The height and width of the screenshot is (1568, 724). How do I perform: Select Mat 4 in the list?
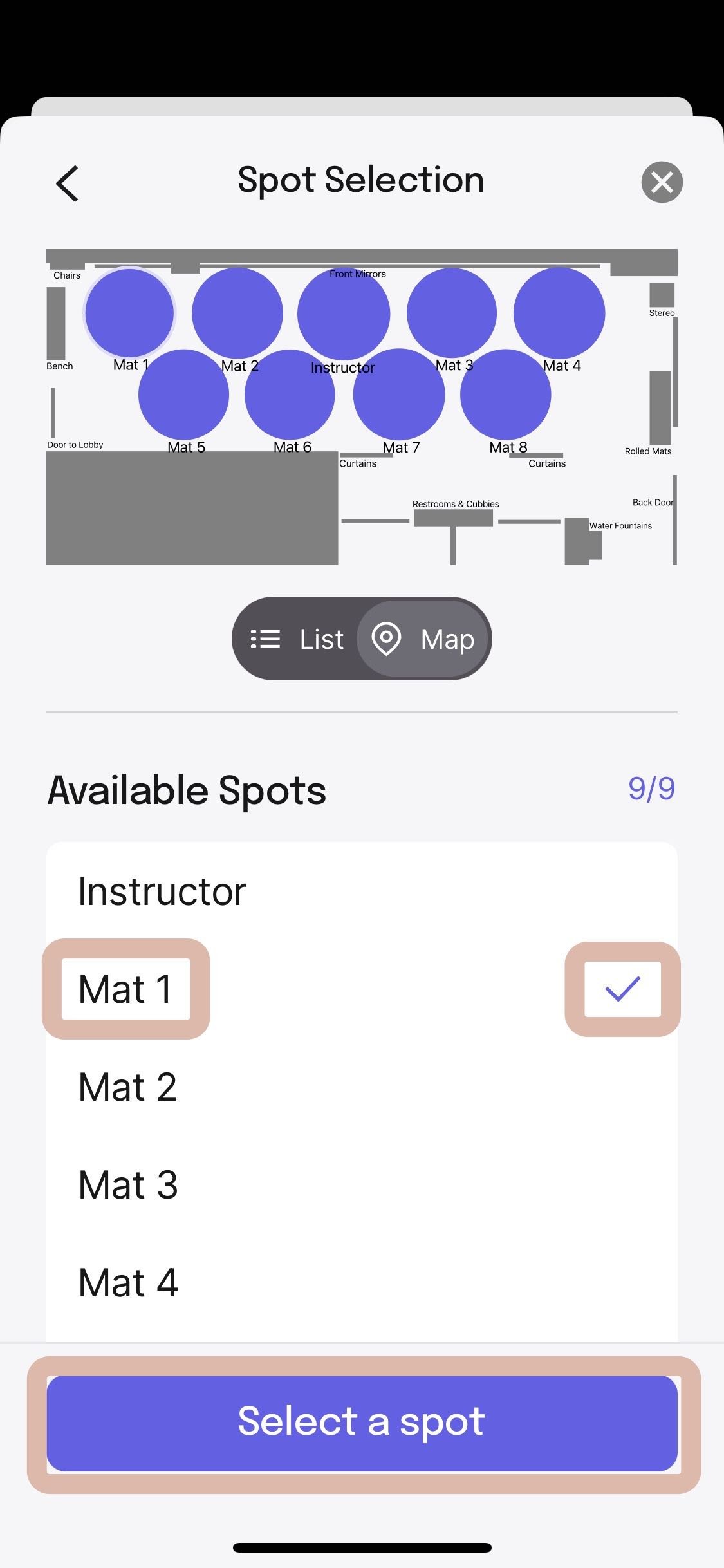[x=362, y=1283]
